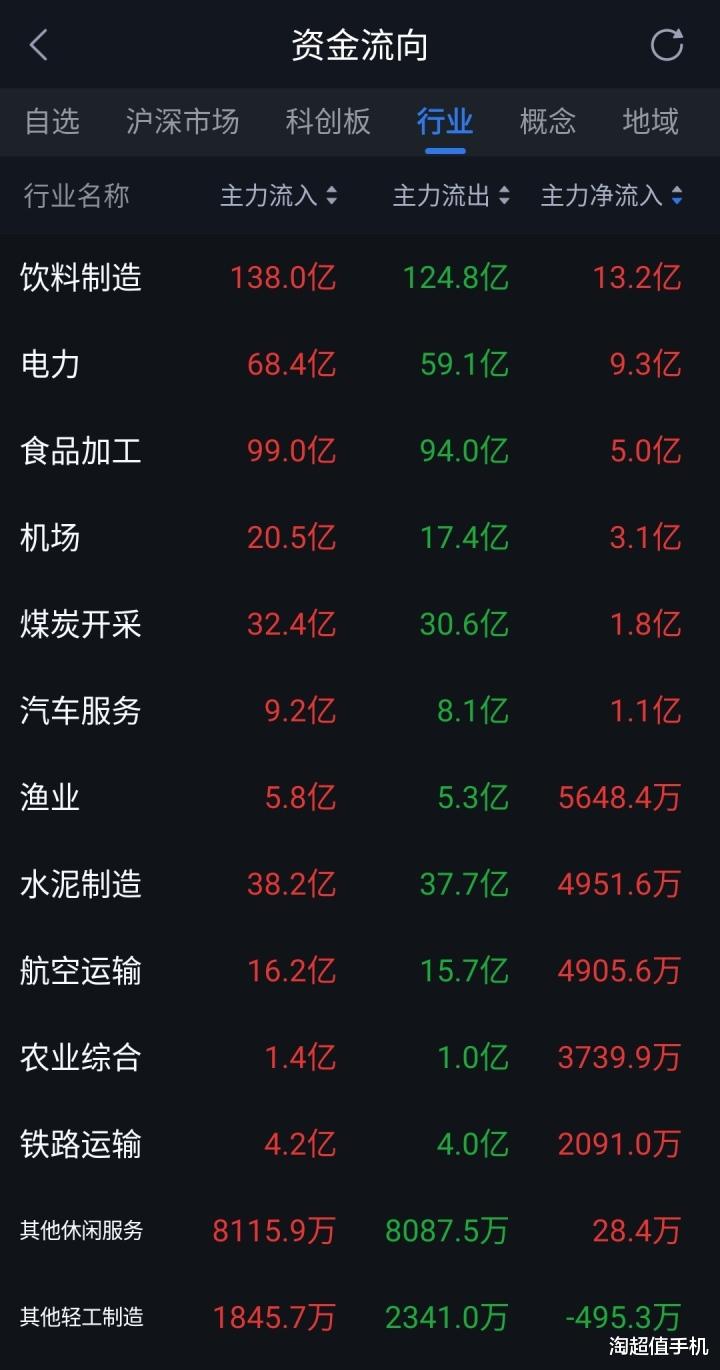Click the back arrow icon

click(x=38, y=46)
